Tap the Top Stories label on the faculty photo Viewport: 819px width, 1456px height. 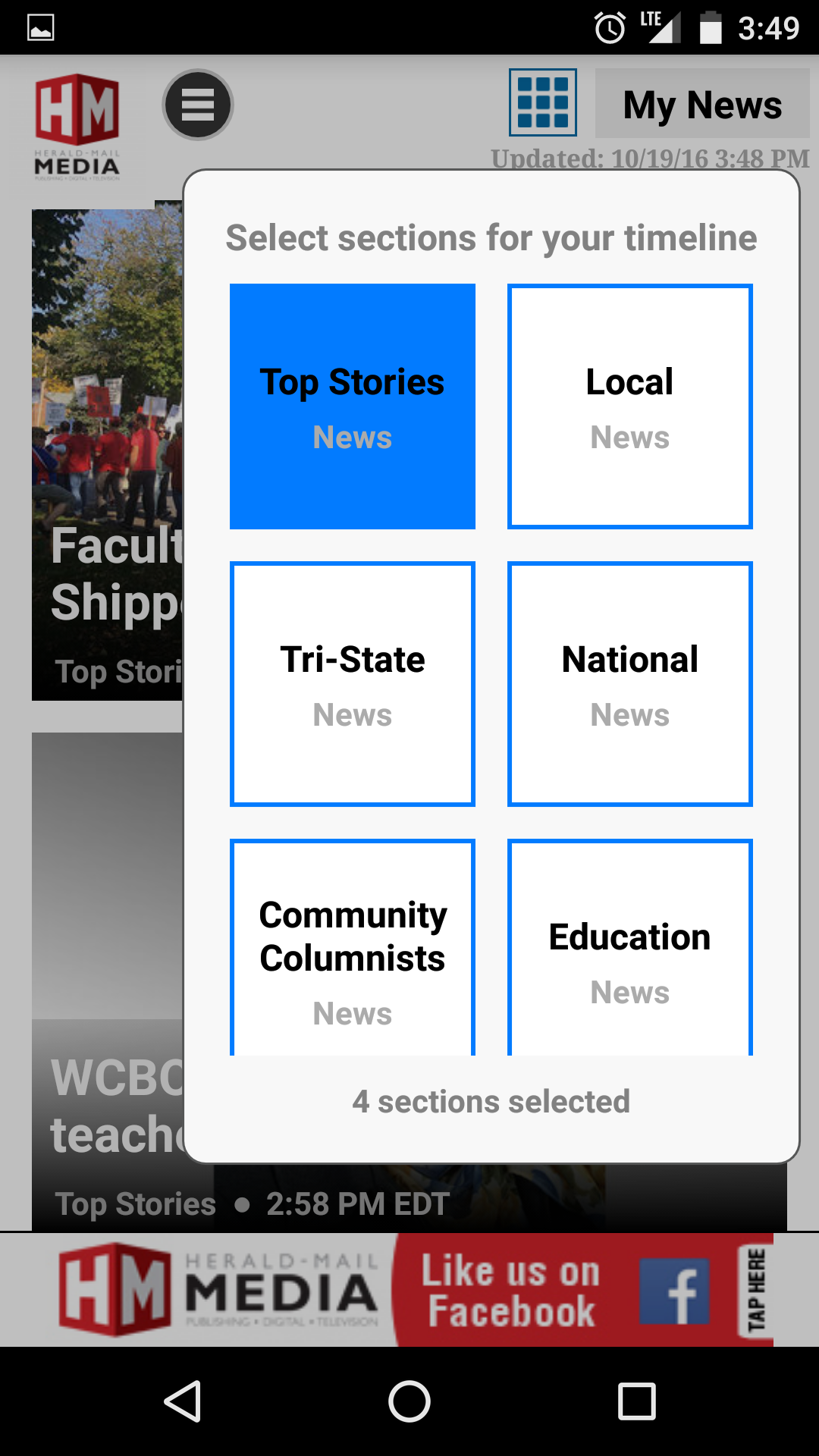[x=120, y=670]
